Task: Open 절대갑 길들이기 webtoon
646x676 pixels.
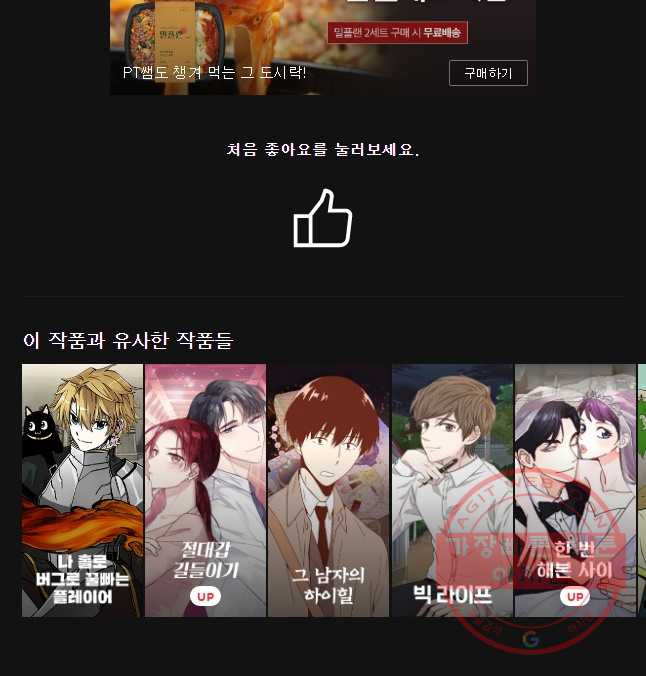Action: 206,490
